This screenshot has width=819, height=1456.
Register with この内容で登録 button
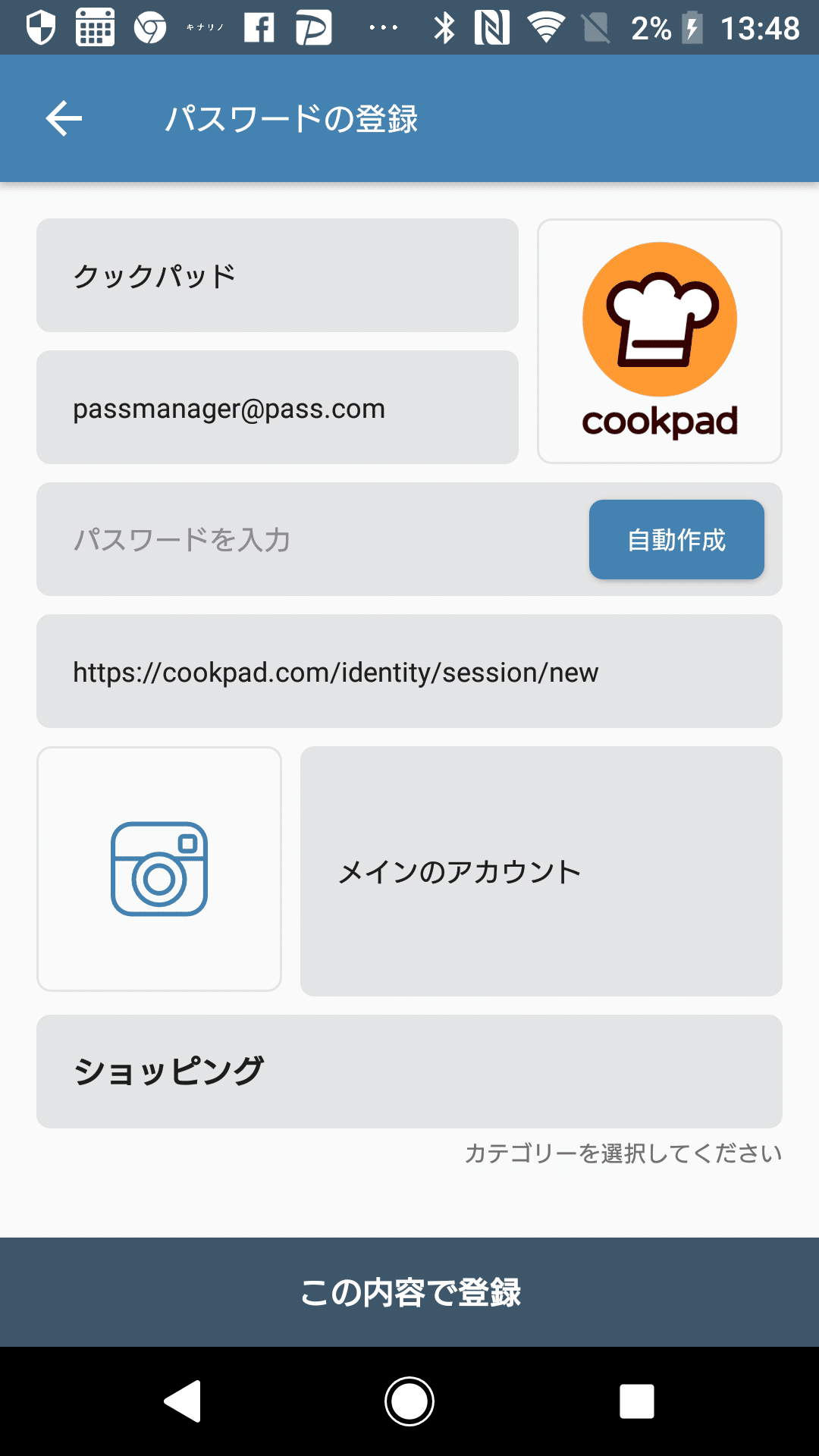(409, 1292)
